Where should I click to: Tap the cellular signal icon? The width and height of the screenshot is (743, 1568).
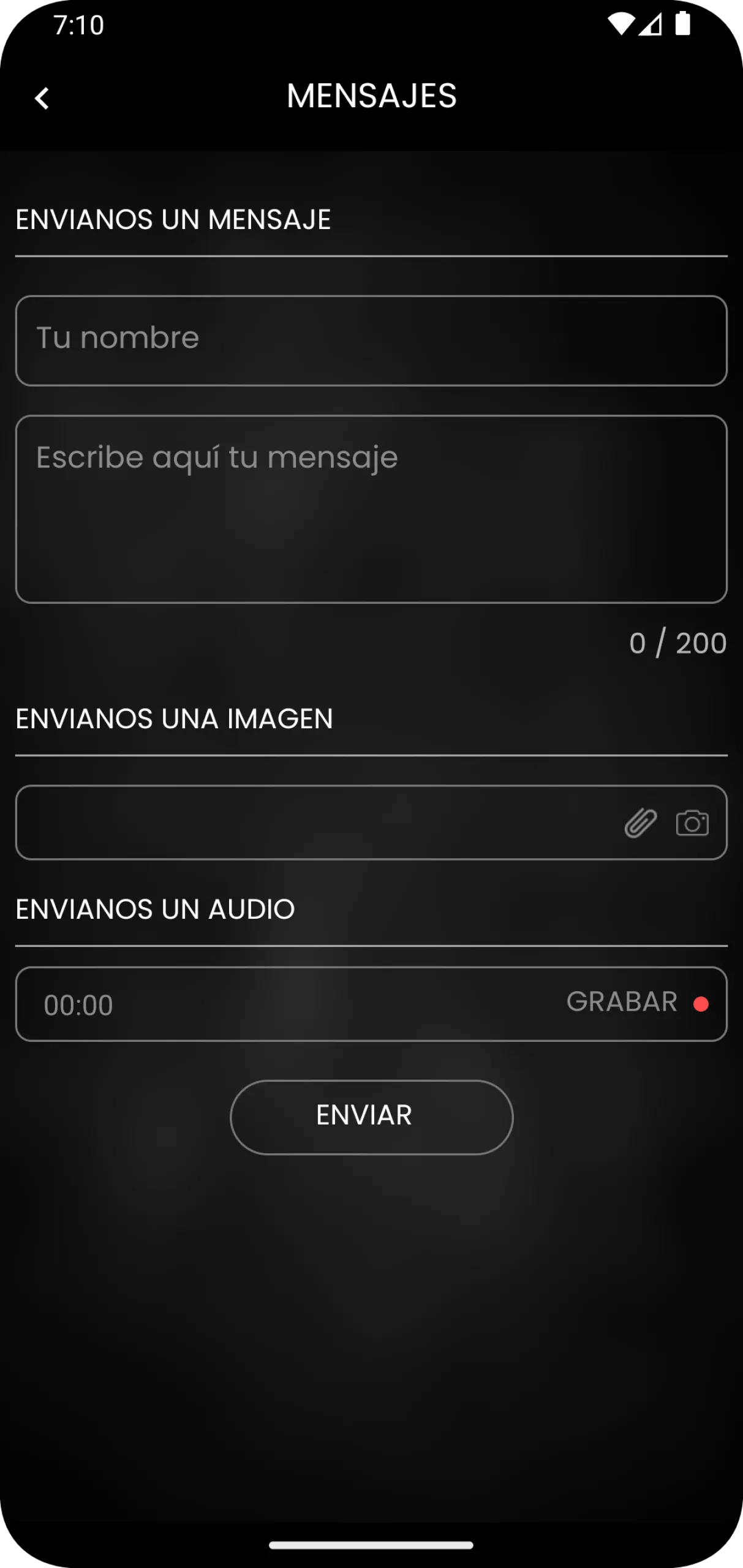[651, 24]
